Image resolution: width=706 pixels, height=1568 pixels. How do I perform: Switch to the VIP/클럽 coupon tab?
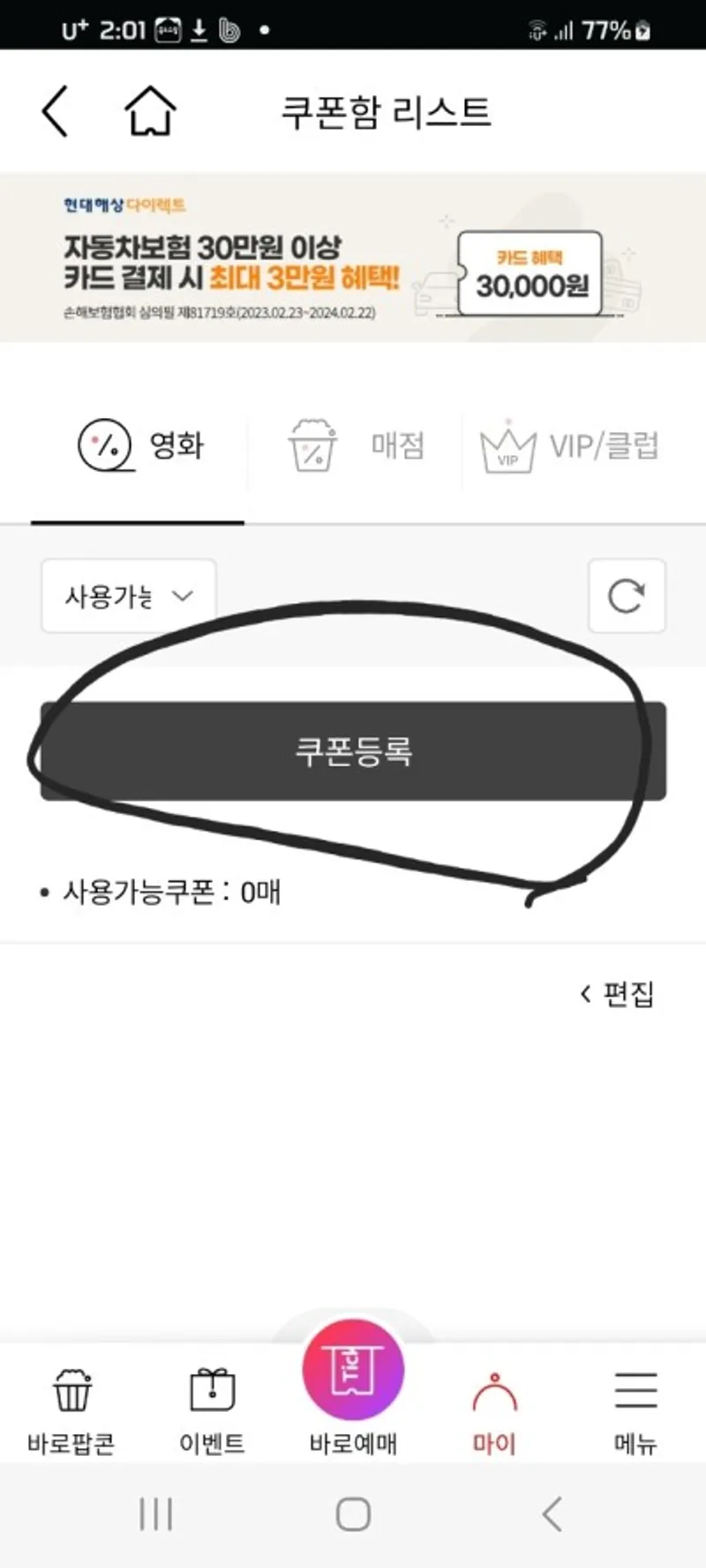coord(570,446)
